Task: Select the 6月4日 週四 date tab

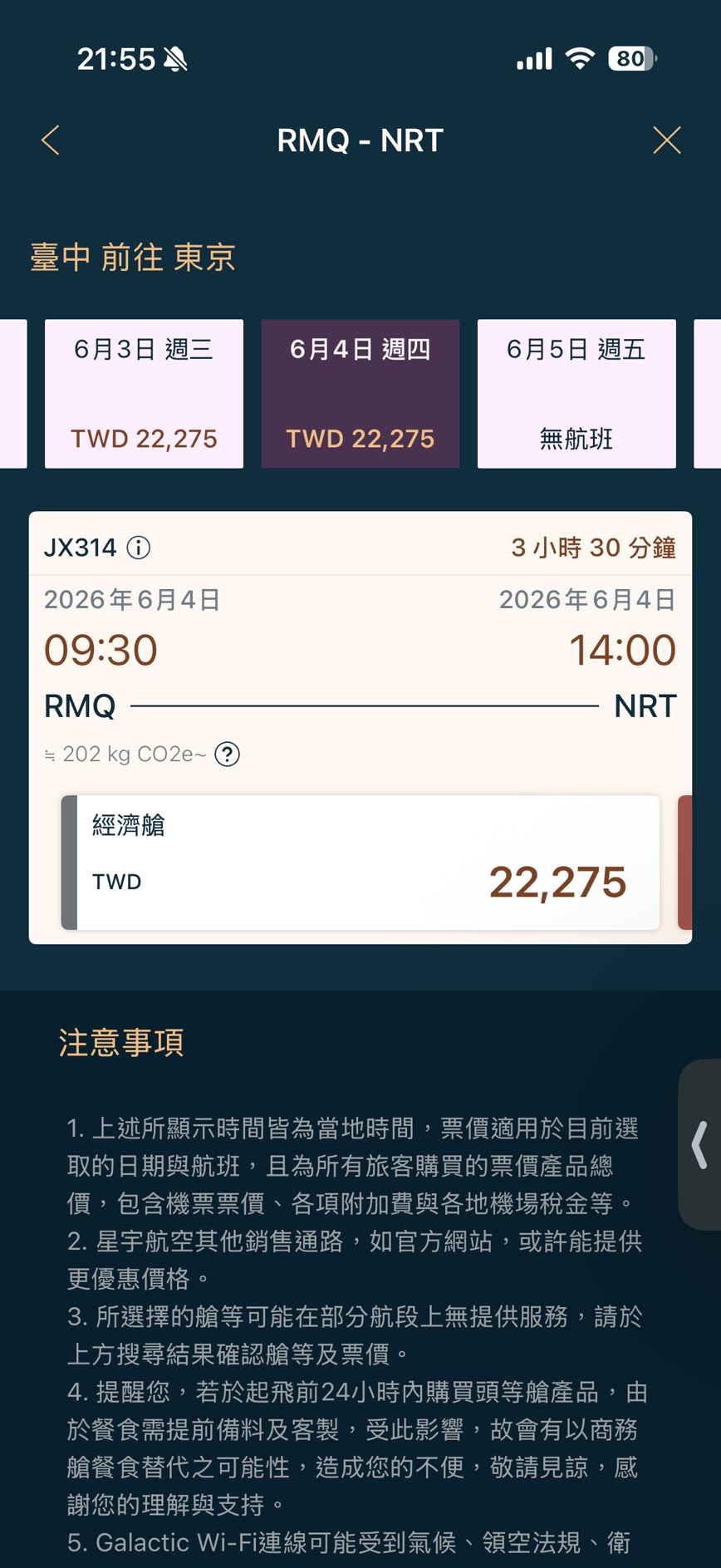Action: tap(360, 393)
